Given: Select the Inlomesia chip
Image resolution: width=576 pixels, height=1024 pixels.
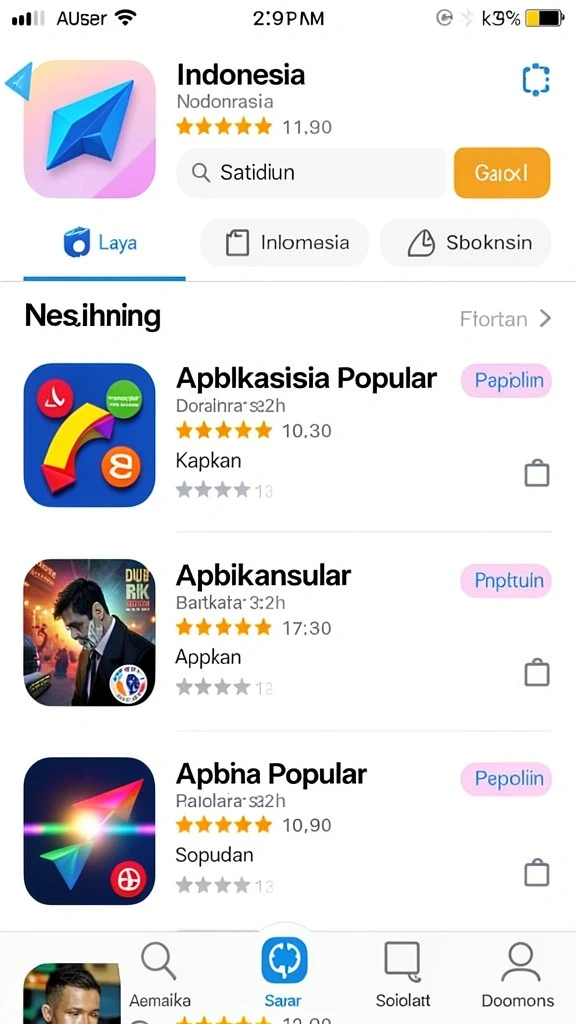Looking at the screenshot, I should (285, 243).
